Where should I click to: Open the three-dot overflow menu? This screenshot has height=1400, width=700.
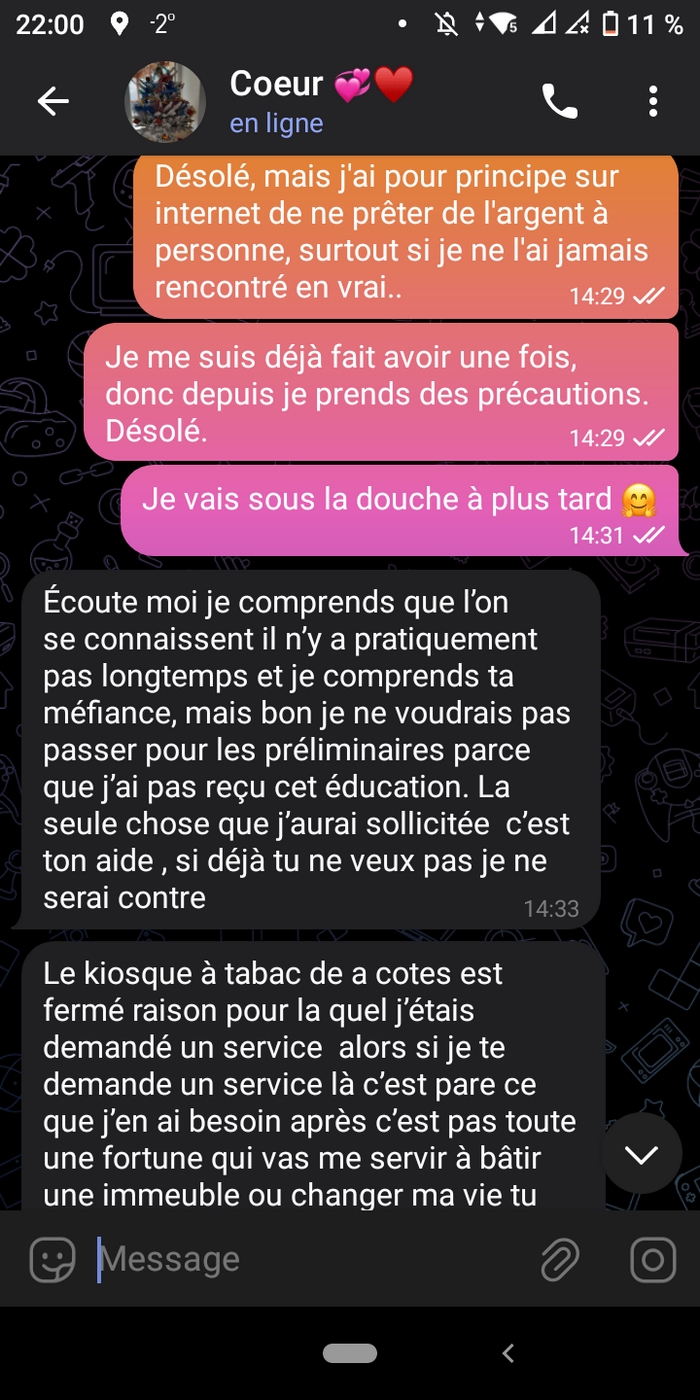click(653, 101)
